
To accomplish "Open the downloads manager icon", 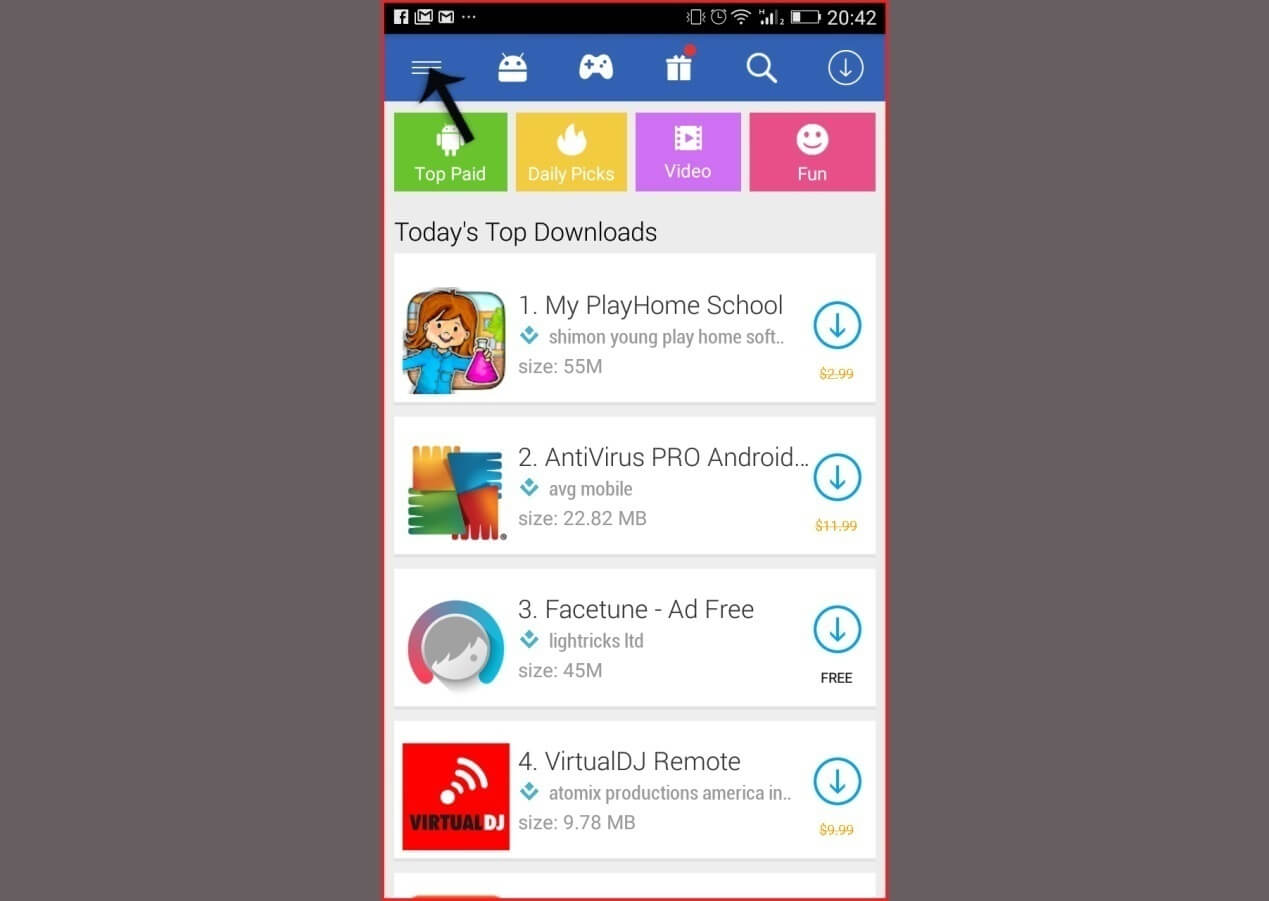I will pos(845,68).
